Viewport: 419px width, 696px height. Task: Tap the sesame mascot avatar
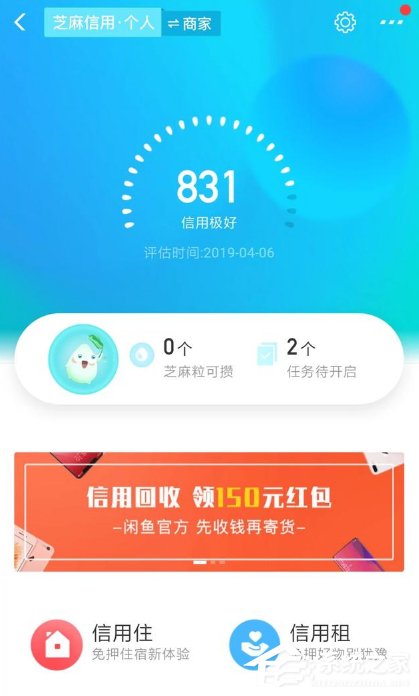[x=83, y=359]
